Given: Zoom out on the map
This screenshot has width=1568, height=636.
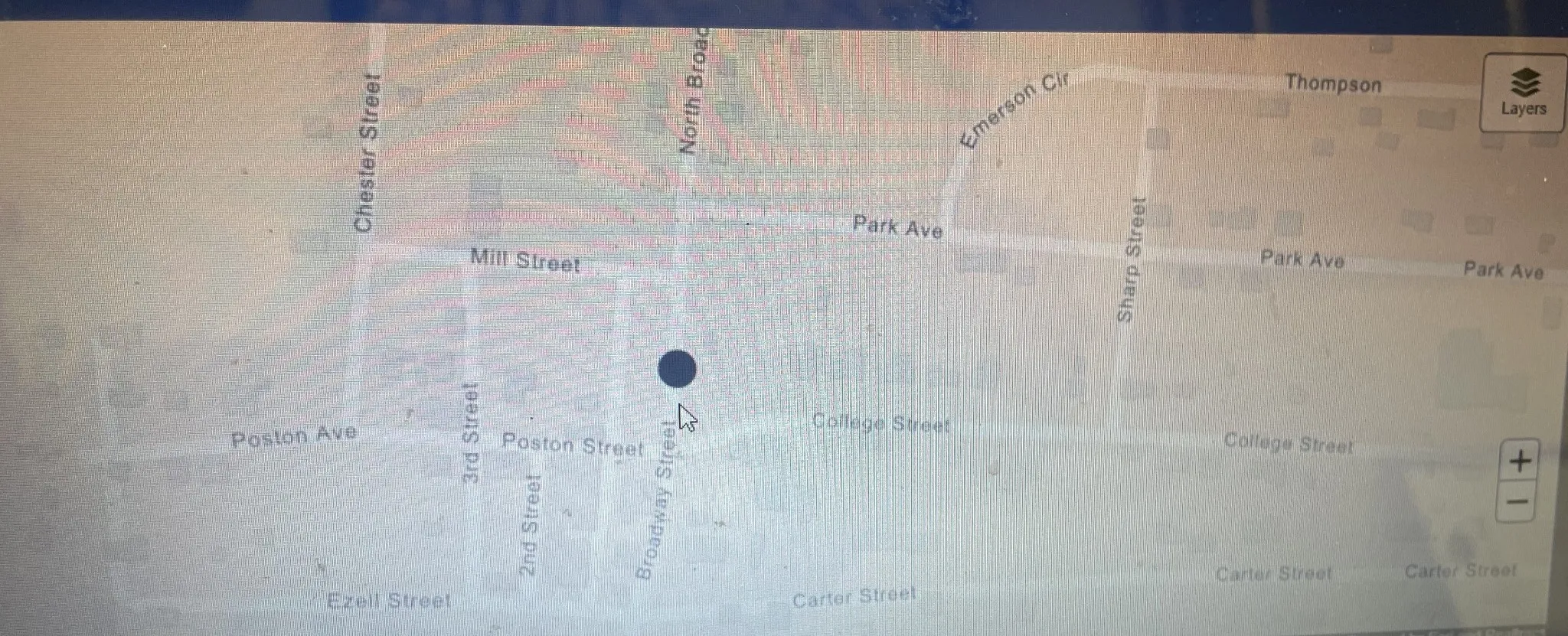Looking at the screenshot, I should pos(1517,502).
